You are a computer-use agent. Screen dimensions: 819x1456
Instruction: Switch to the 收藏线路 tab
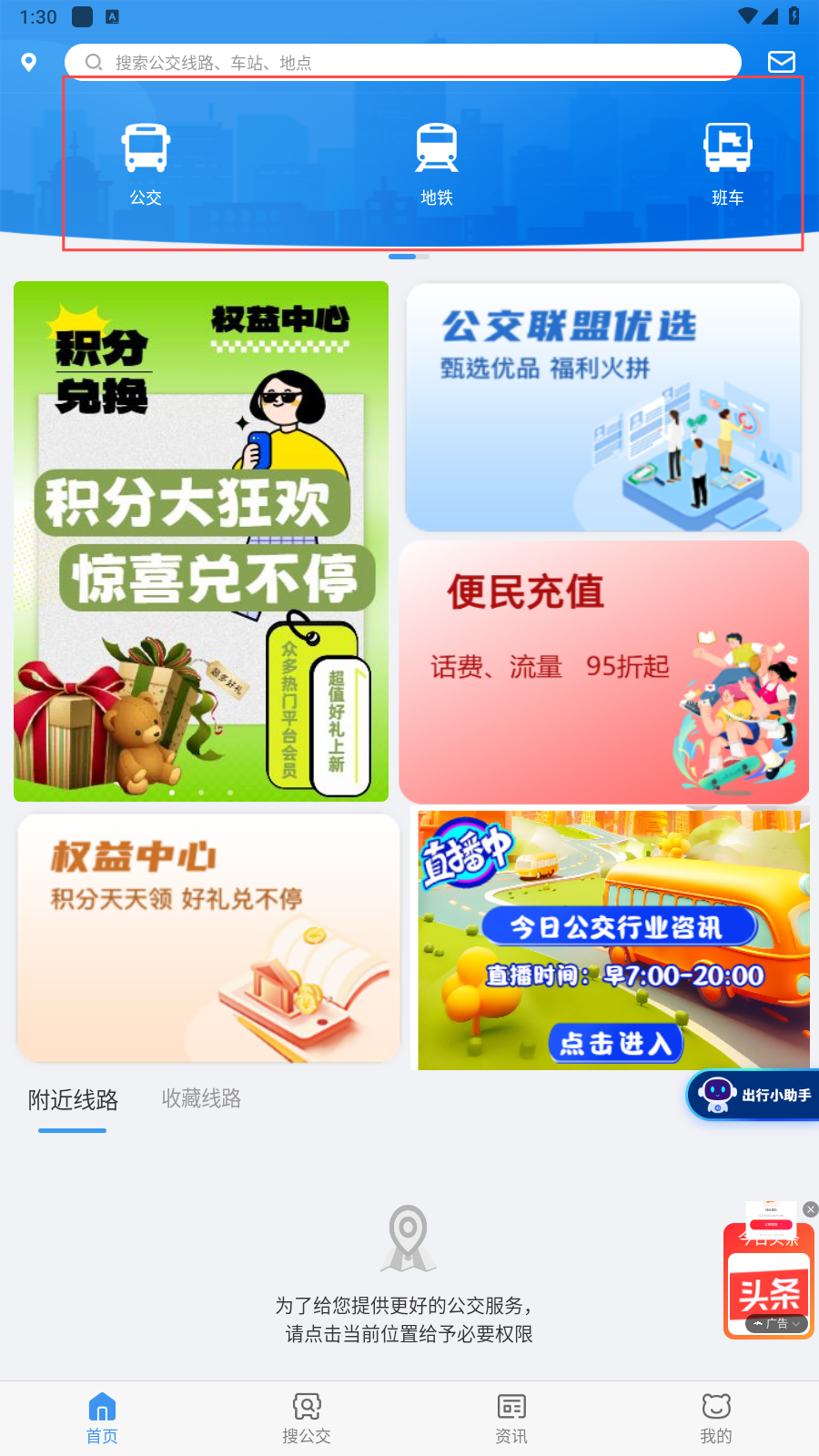pos(201,1098)
